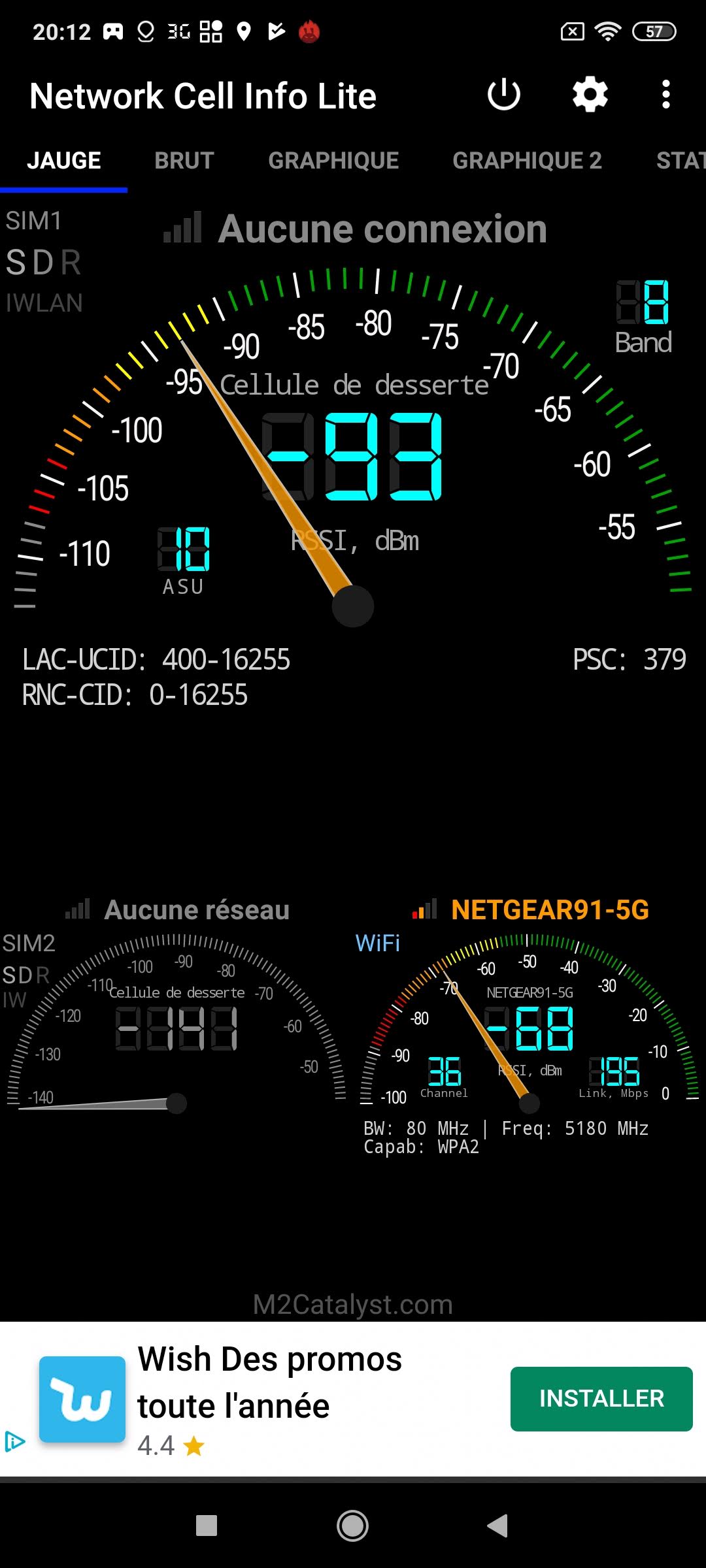The width and height of the screenshot is (706, 1568).
Task: Tap the power icon in the app bar
Action: coord(503,95)
